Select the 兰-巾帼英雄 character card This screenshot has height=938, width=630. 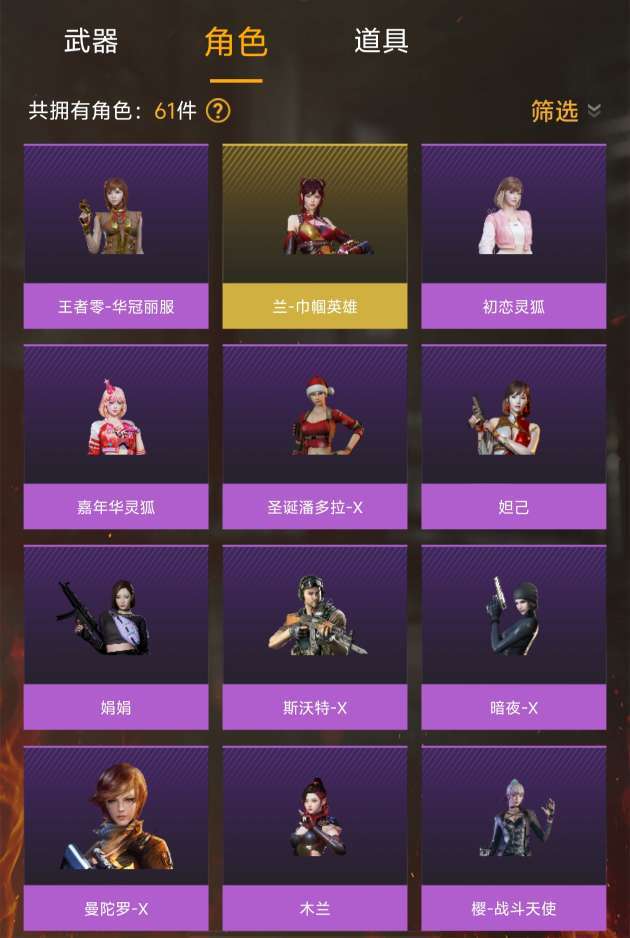click(315, 236)
